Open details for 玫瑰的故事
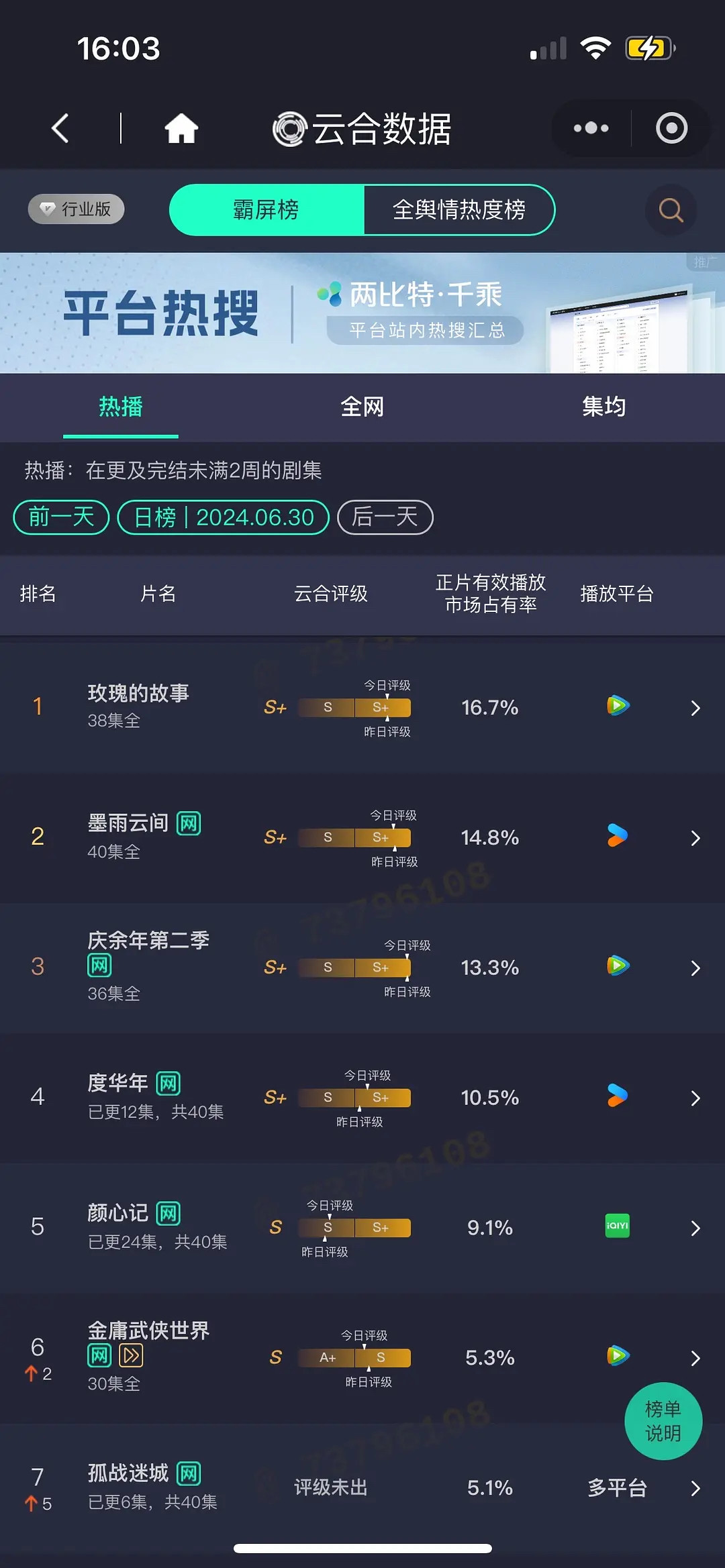Viewport: 725px width, 1568px height. coord(362,707)
